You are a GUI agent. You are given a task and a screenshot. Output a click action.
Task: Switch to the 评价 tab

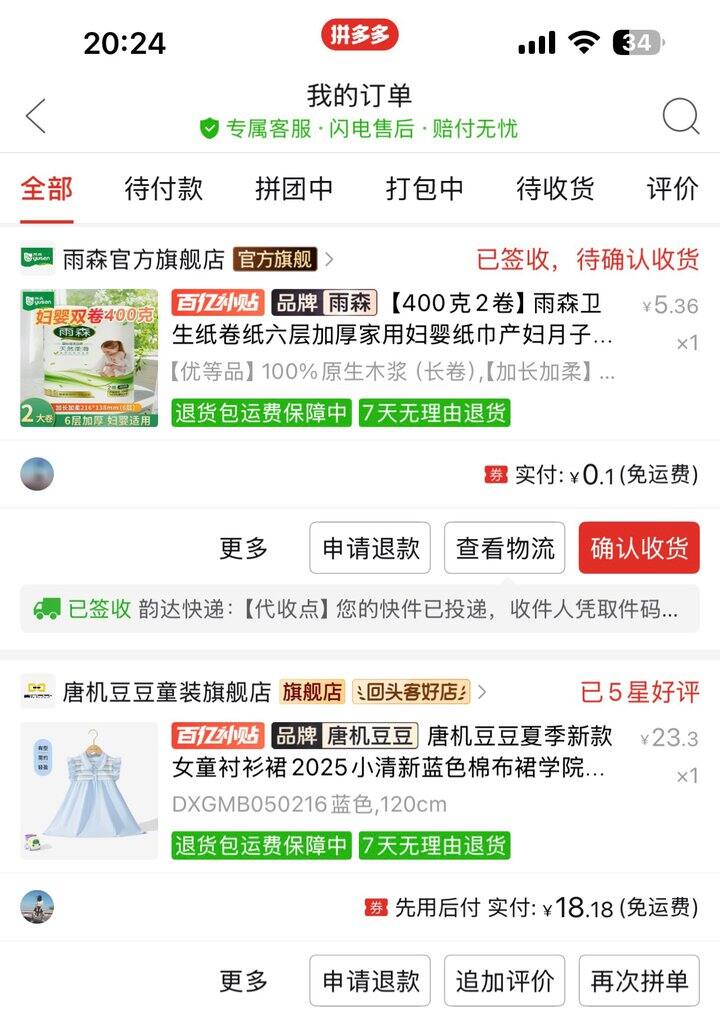pos(673,188)
